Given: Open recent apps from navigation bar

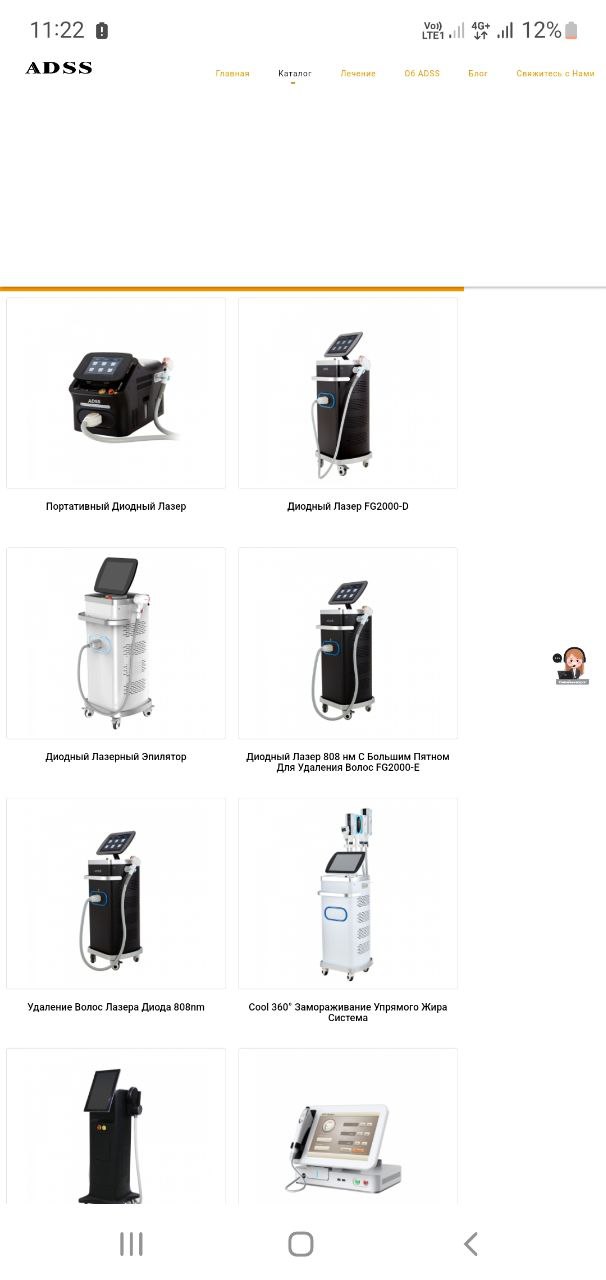Looking at the screenshot, I should coord(131,1243).
